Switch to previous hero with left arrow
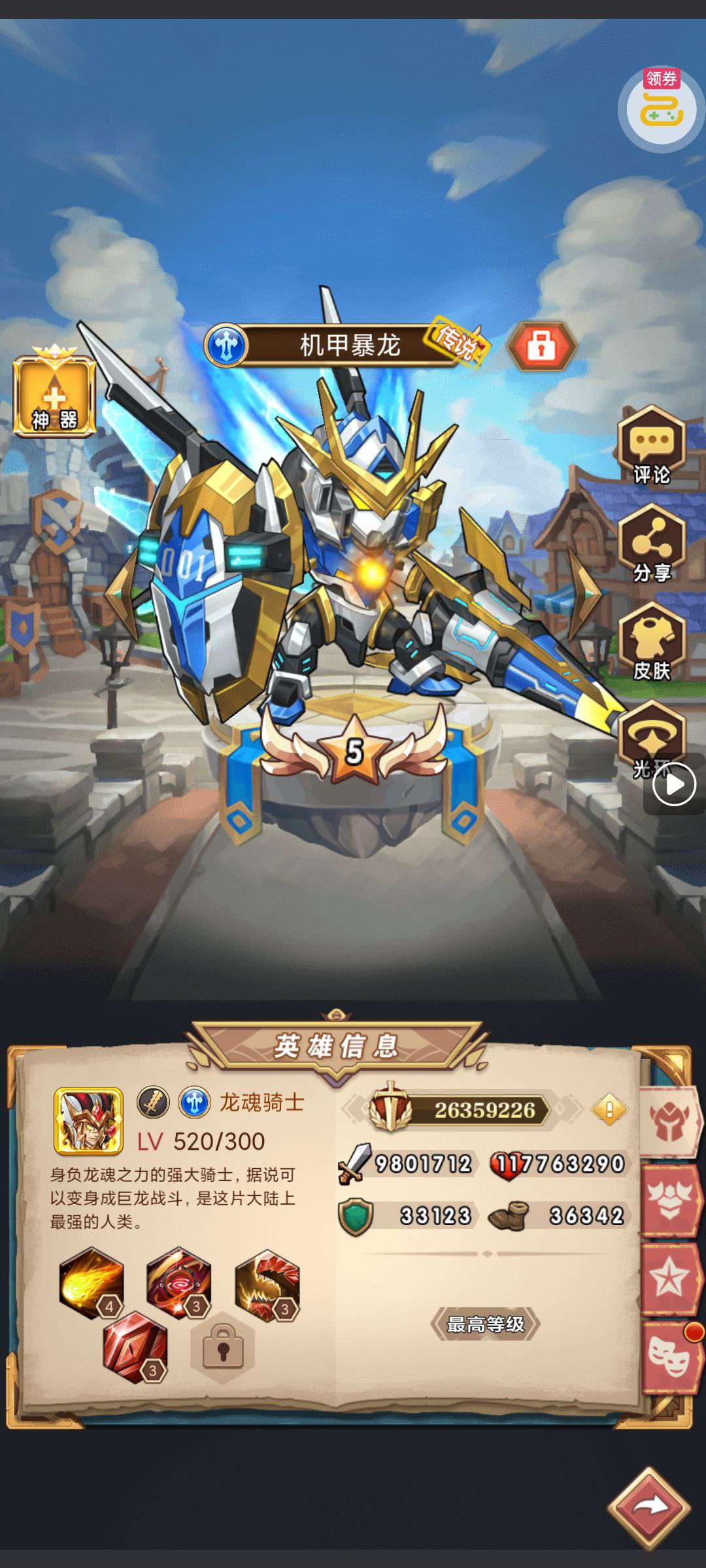The image size is (706, 1568). pos(120,593)
